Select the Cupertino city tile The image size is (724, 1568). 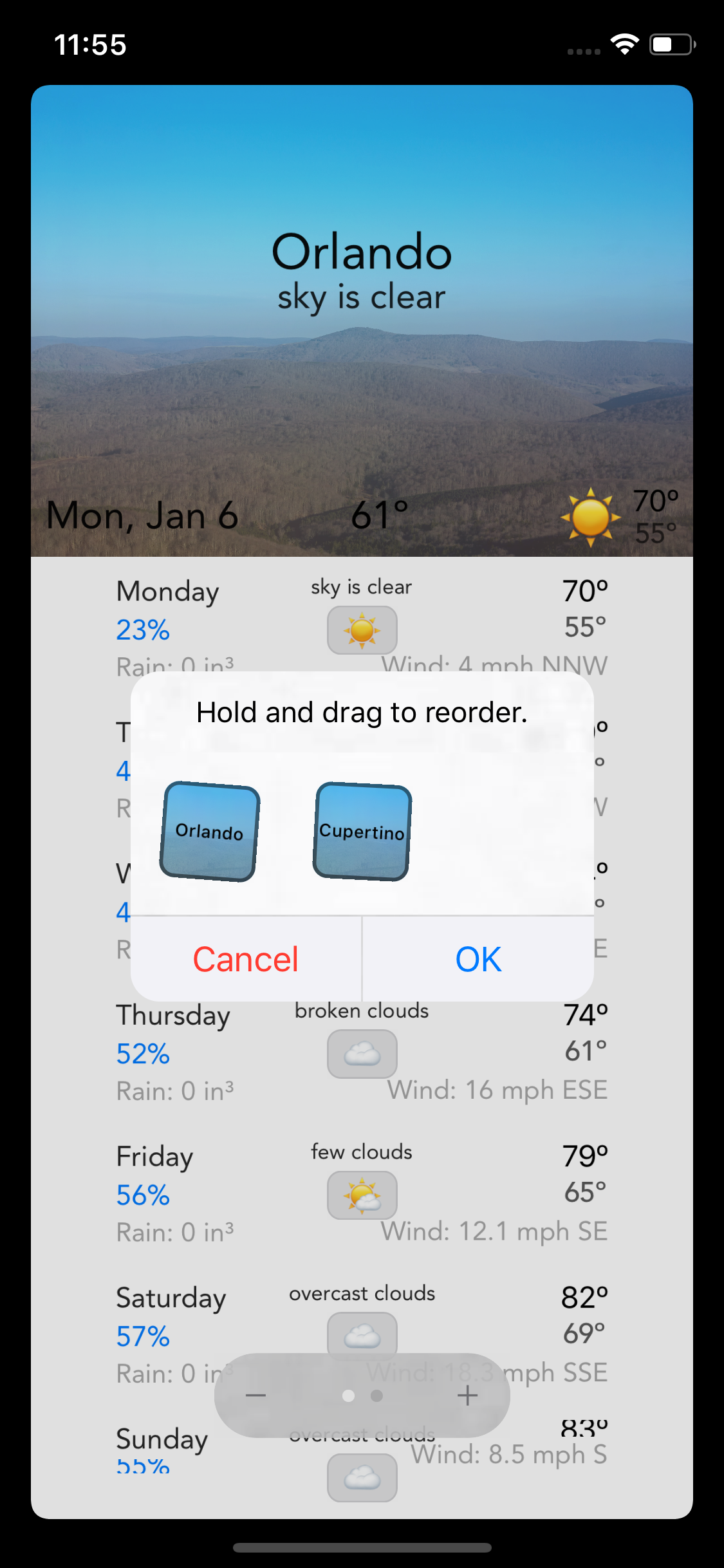pyautogui.click(x=362, y=831)
